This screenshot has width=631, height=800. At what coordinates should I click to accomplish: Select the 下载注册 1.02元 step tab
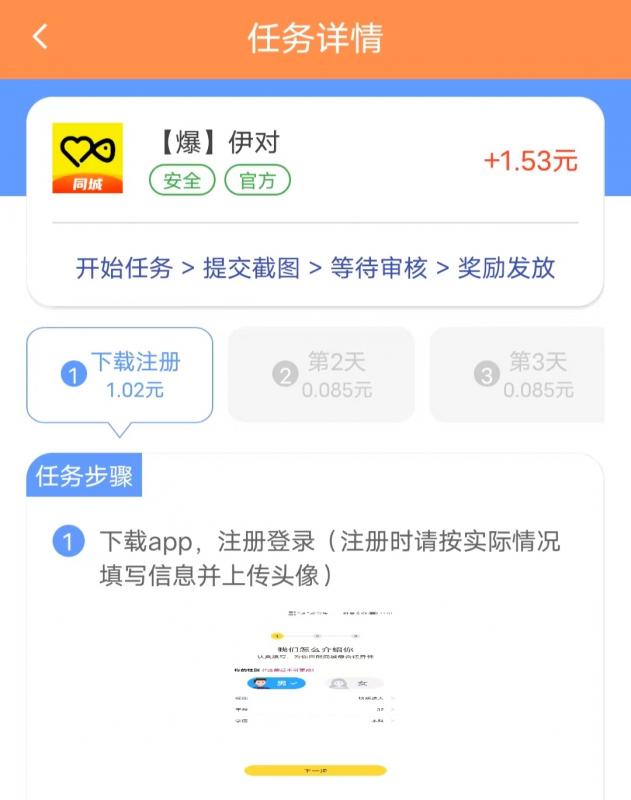tap(119, 375)
